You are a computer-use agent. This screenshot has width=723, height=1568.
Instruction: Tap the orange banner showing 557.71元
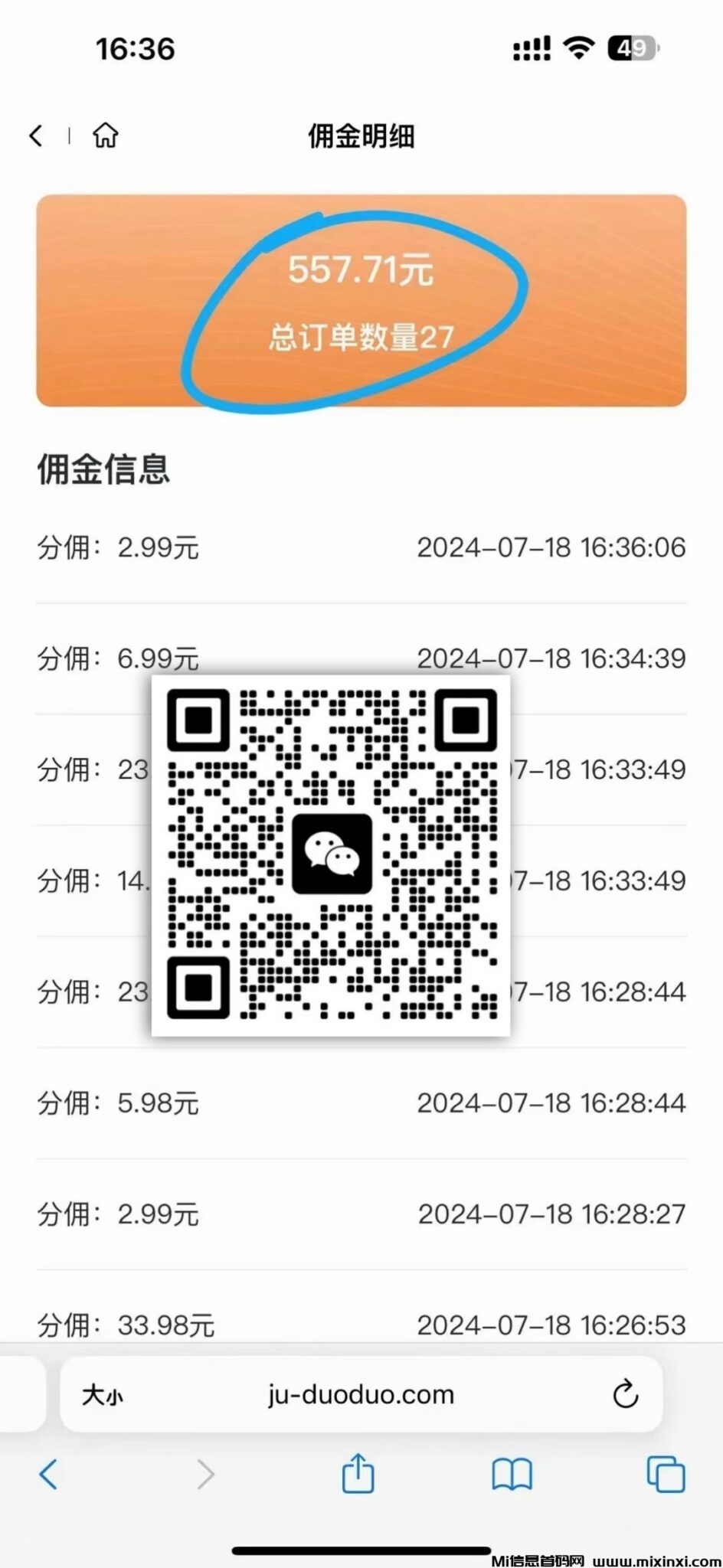pos(361,269)
